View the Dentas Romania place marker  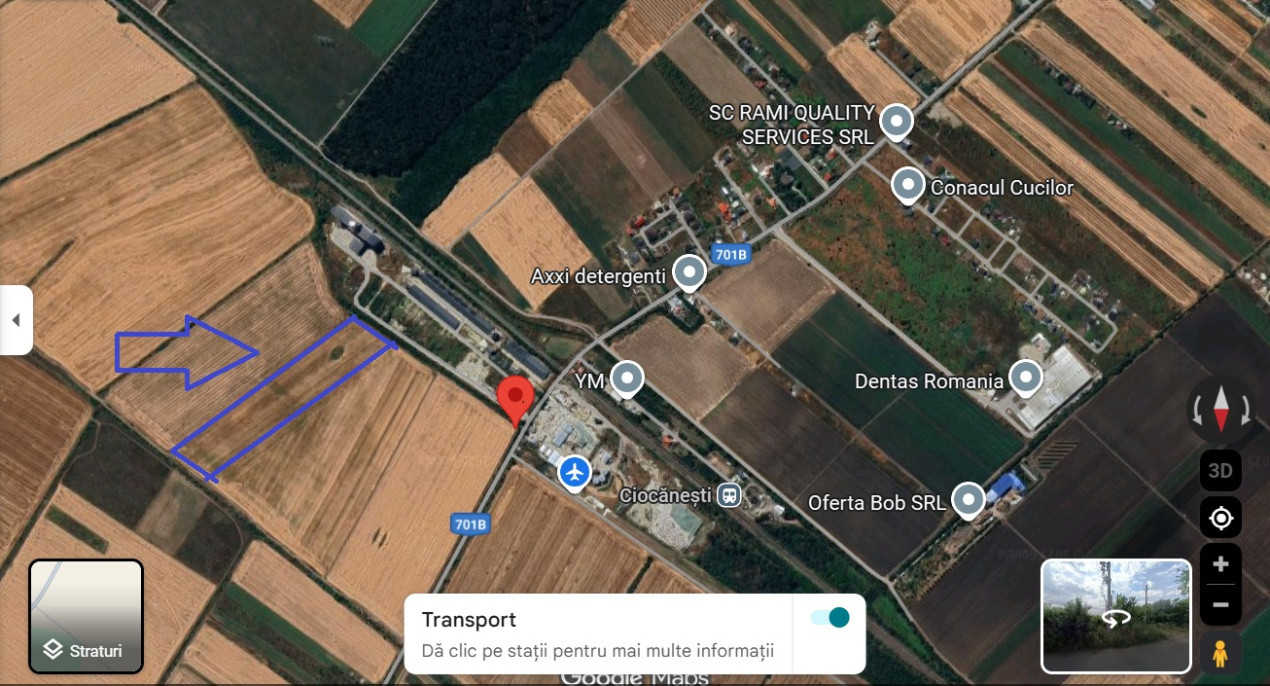coord(1026,378)
